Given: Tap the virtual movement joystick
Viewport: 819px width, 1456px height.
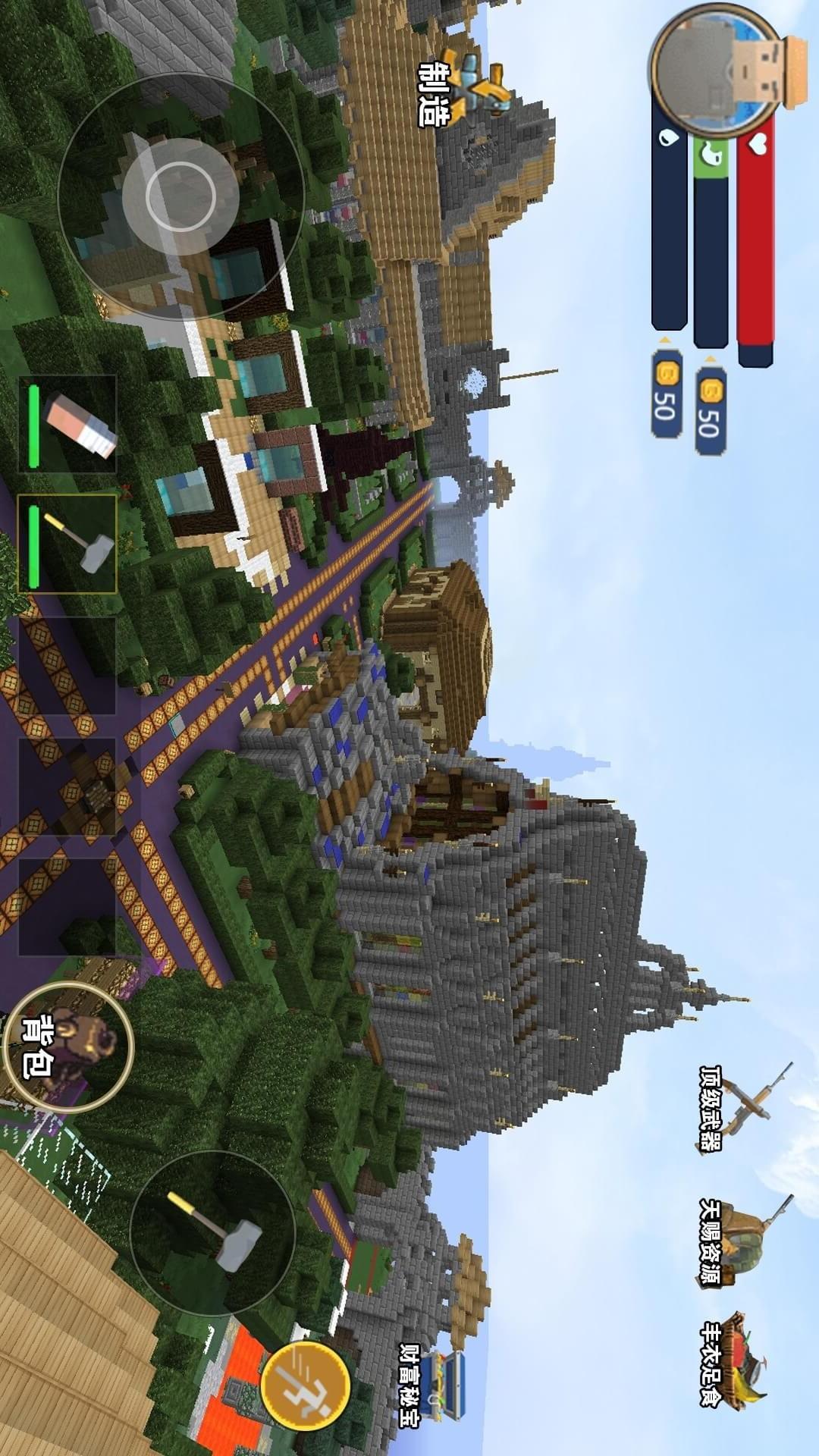Looking at the screenshot, I should point(180,197).
